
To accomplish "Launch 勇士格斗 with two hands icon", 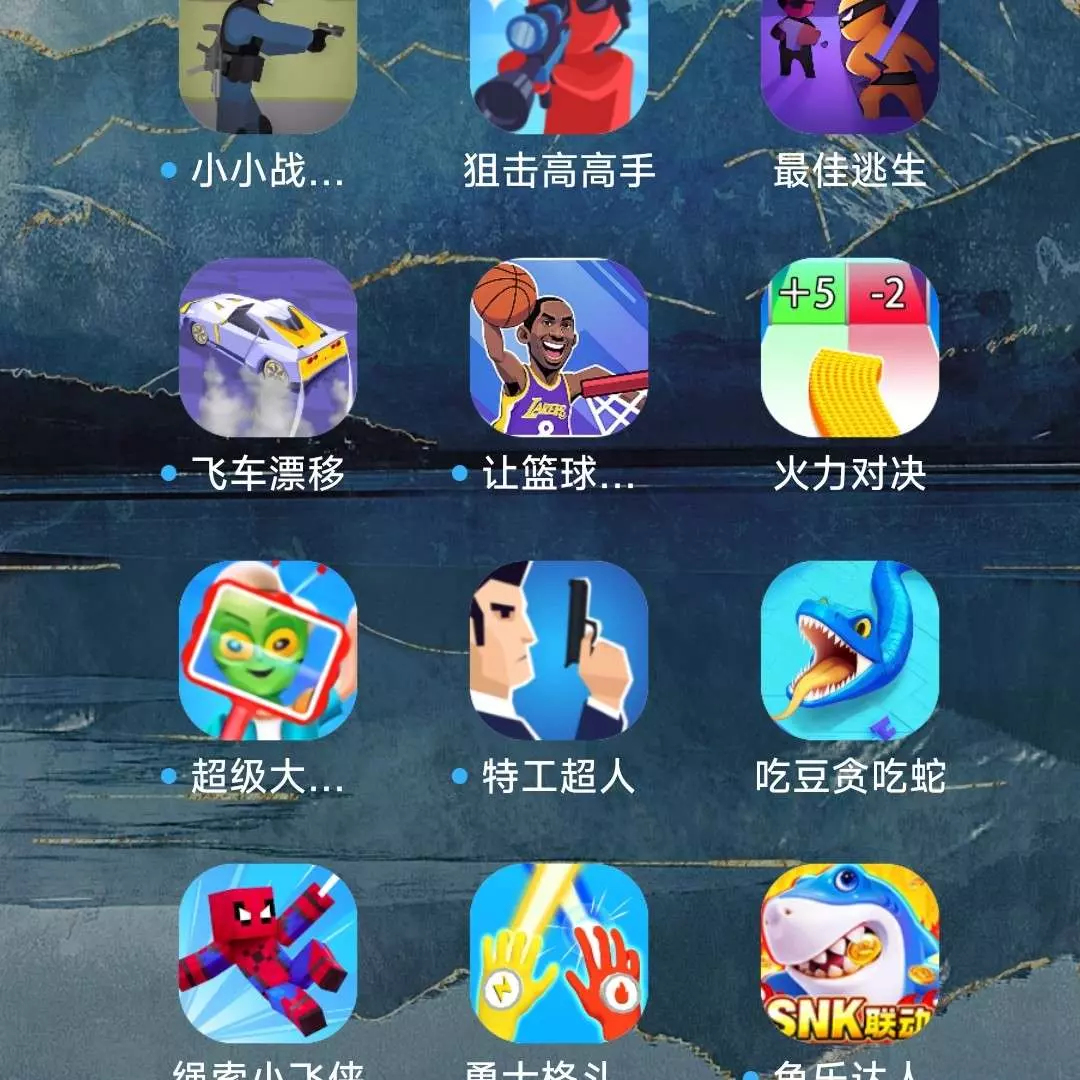I will tap(559, 952).
